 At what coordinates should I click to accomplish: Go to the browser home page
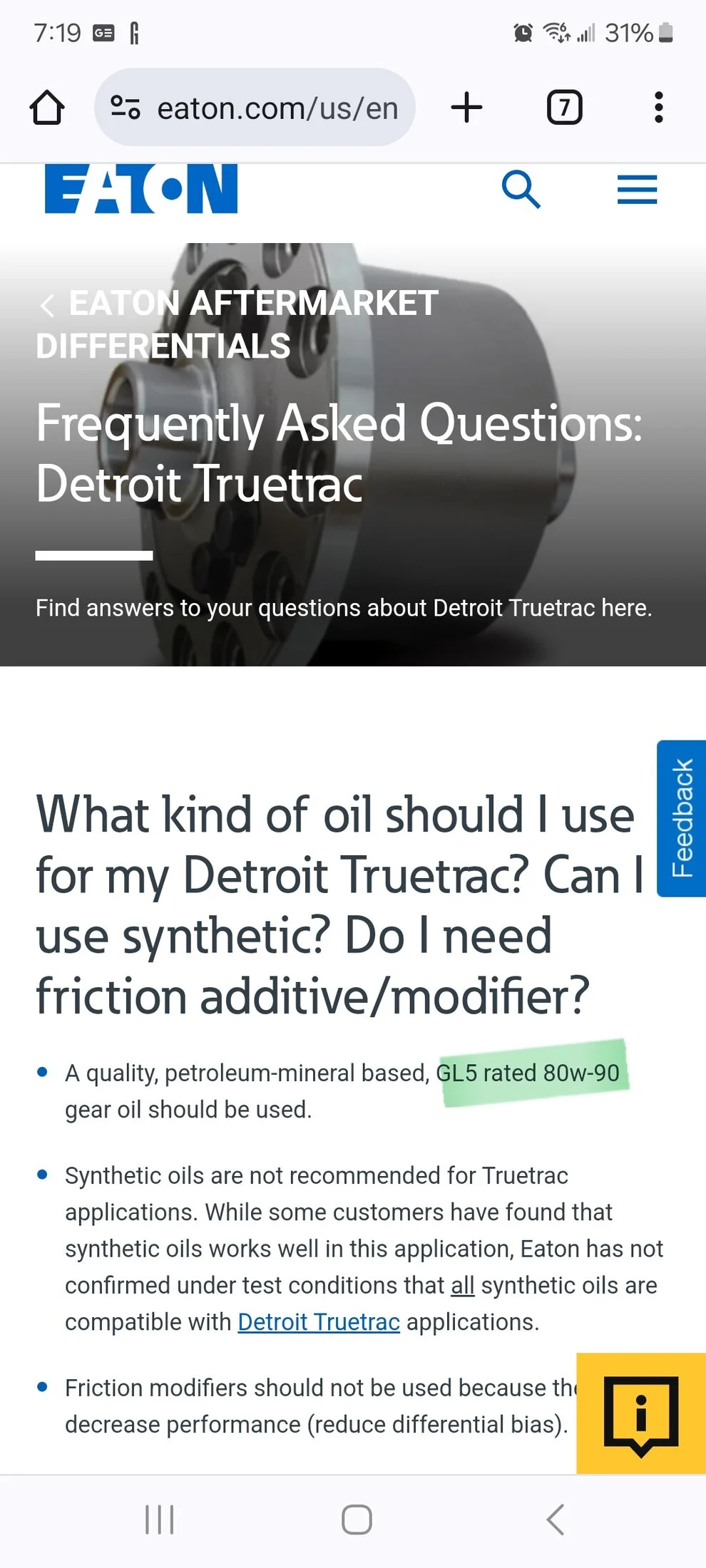47,108
